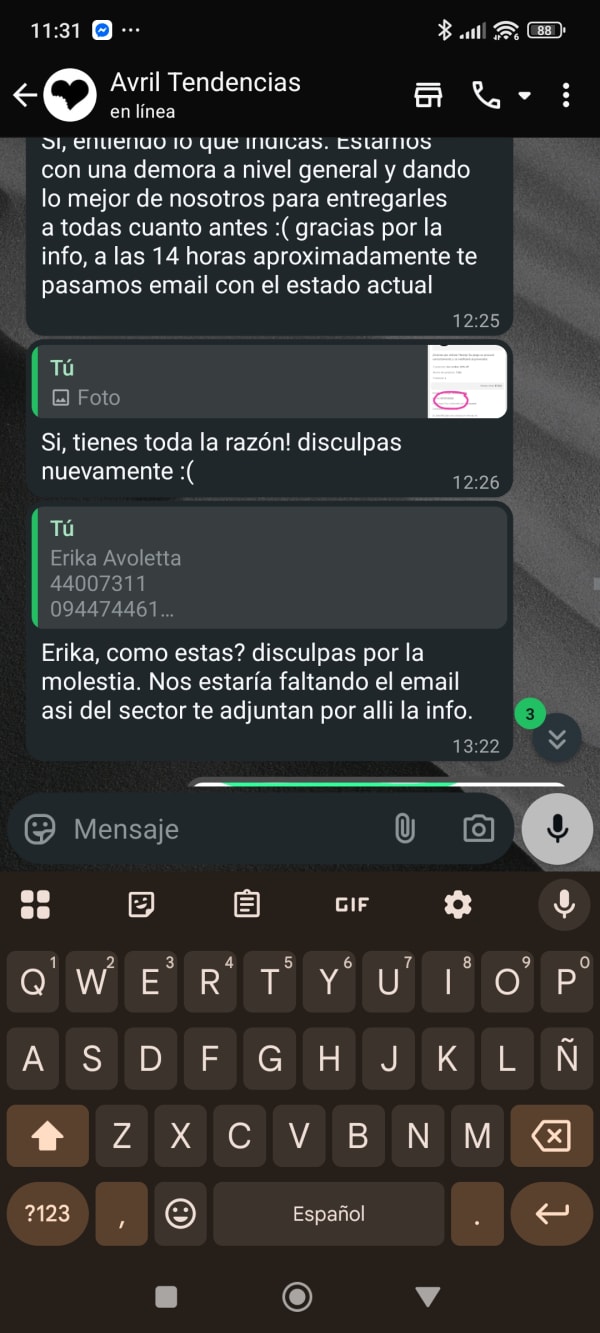Open the keyboard GIF search
600x1333 pixels.
[352, 904]
